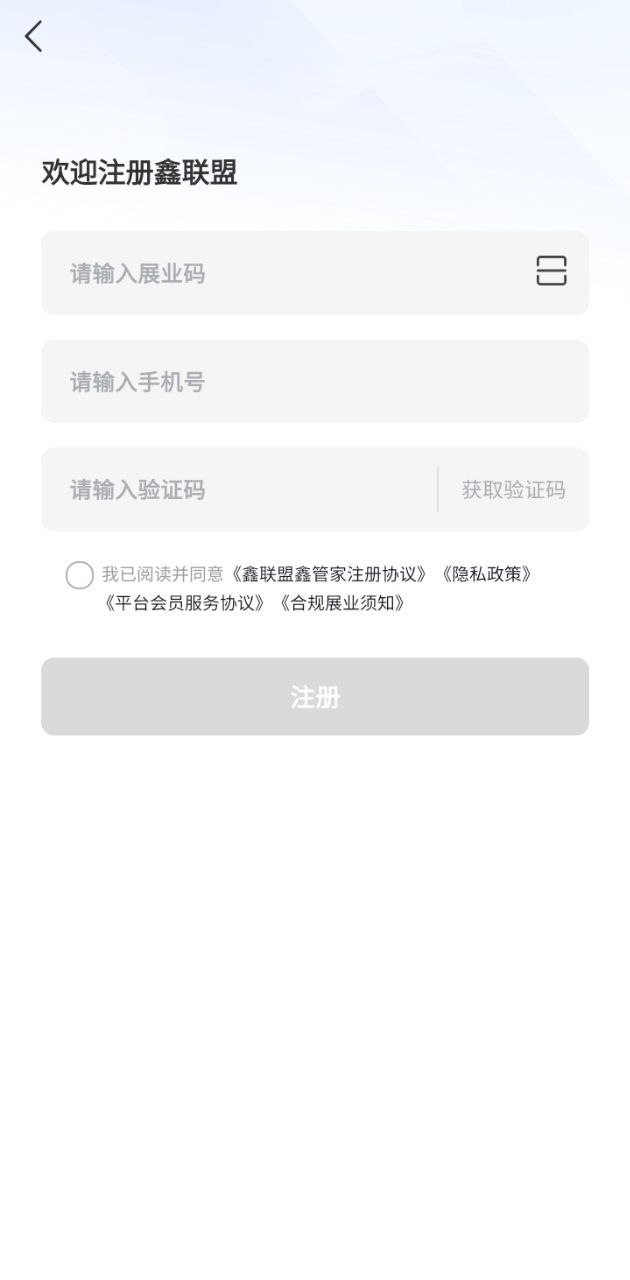Request a code via 获取验证码

pos(513,490)
